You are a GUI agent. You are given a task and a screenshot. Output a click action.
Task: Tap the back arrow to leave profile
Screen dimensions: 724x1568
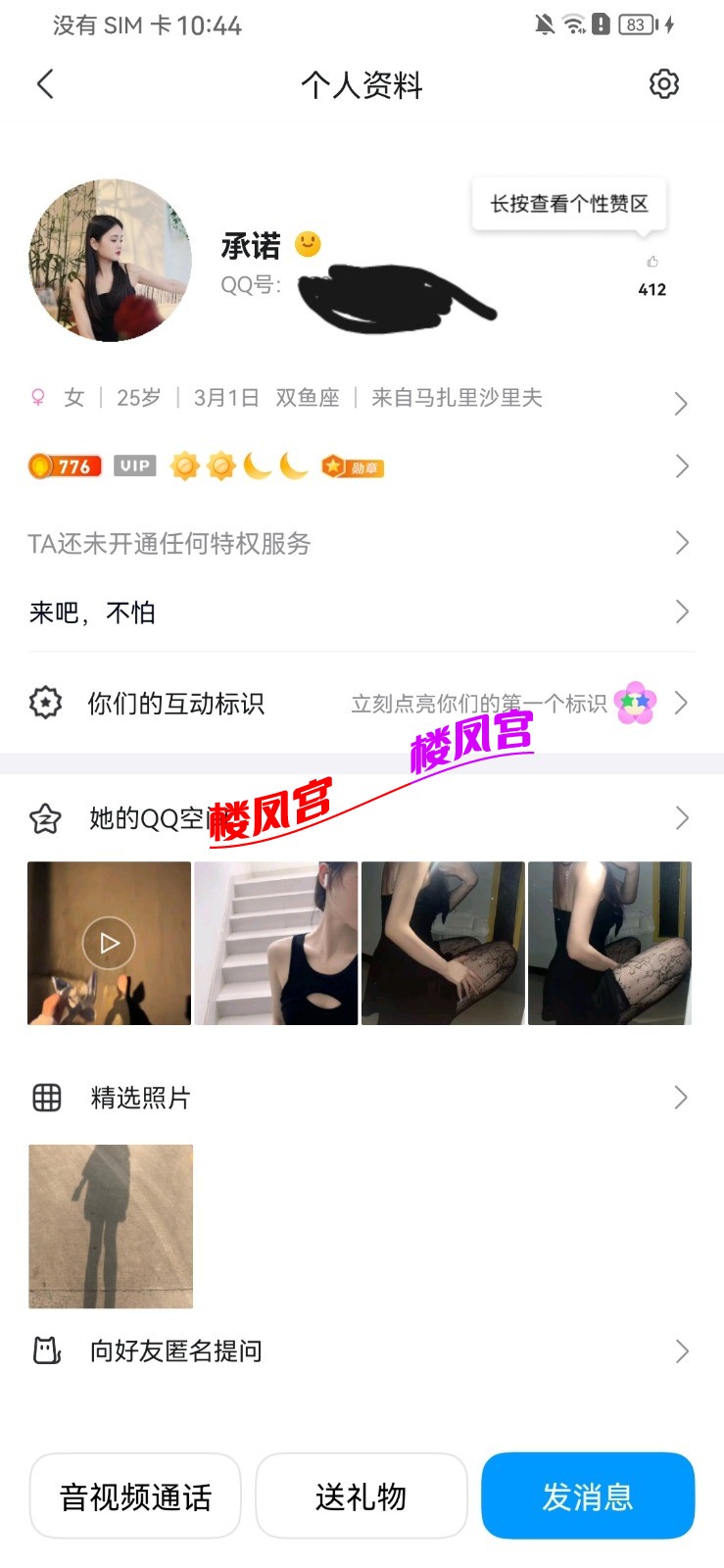point(44,83)
